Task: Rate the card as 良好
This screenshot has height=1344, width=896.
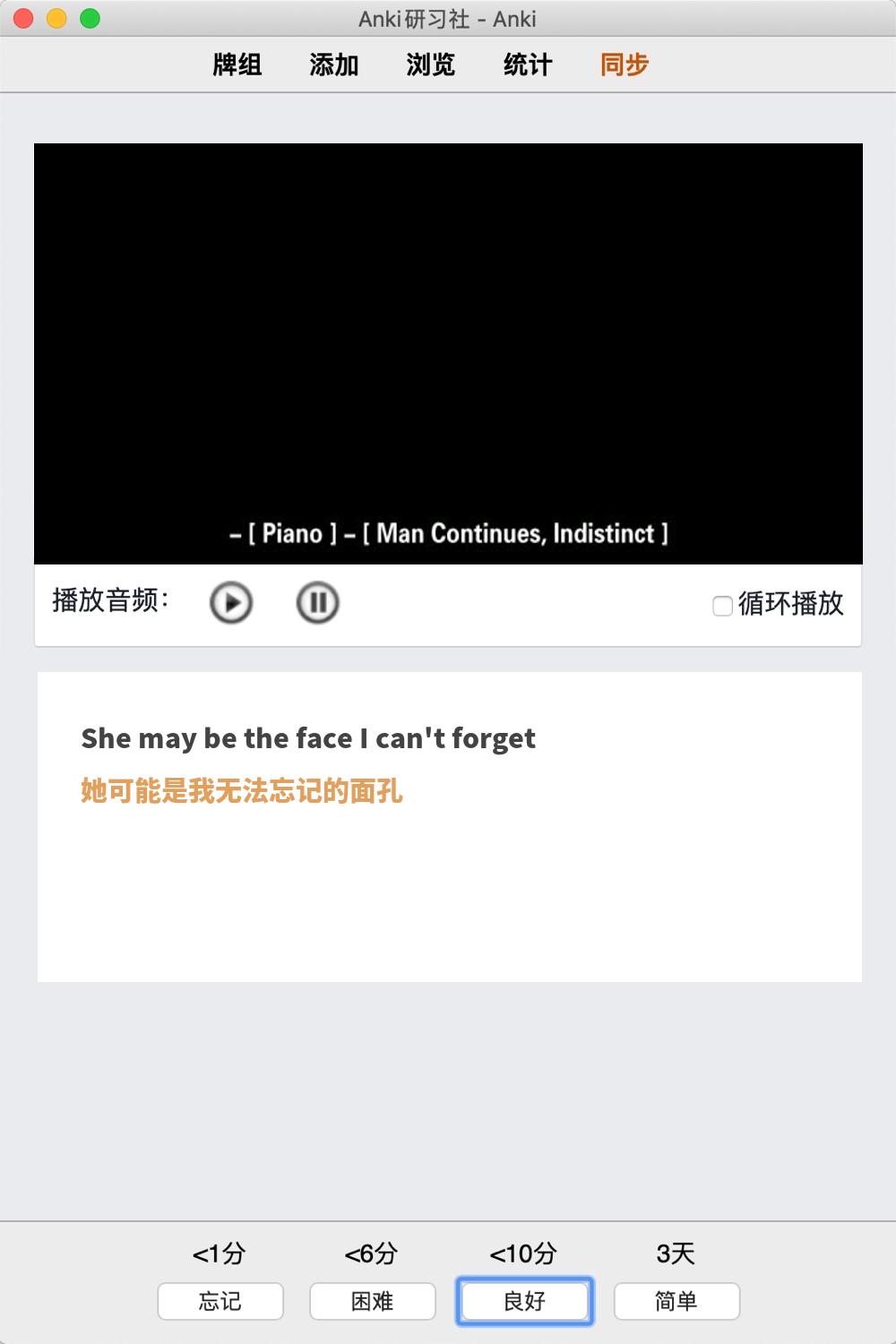Action: 525,1301
